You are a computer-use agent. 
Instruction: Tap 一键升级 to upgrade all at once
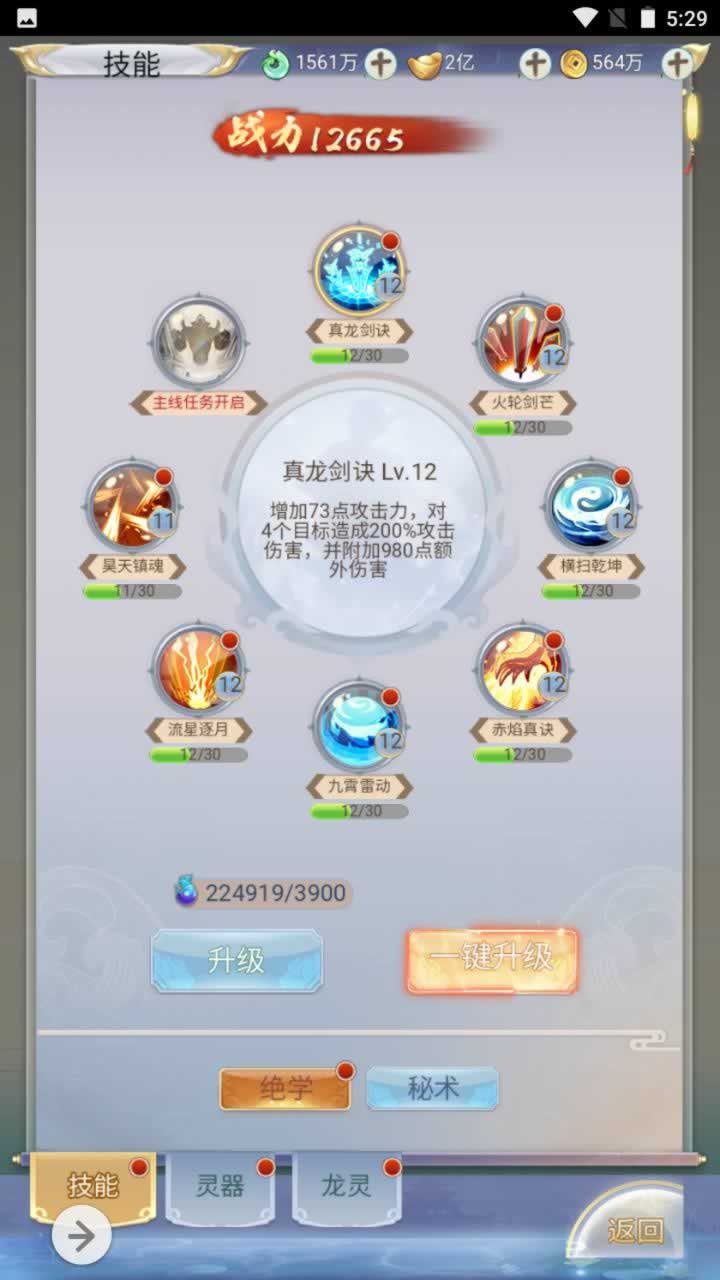point(492,958)
